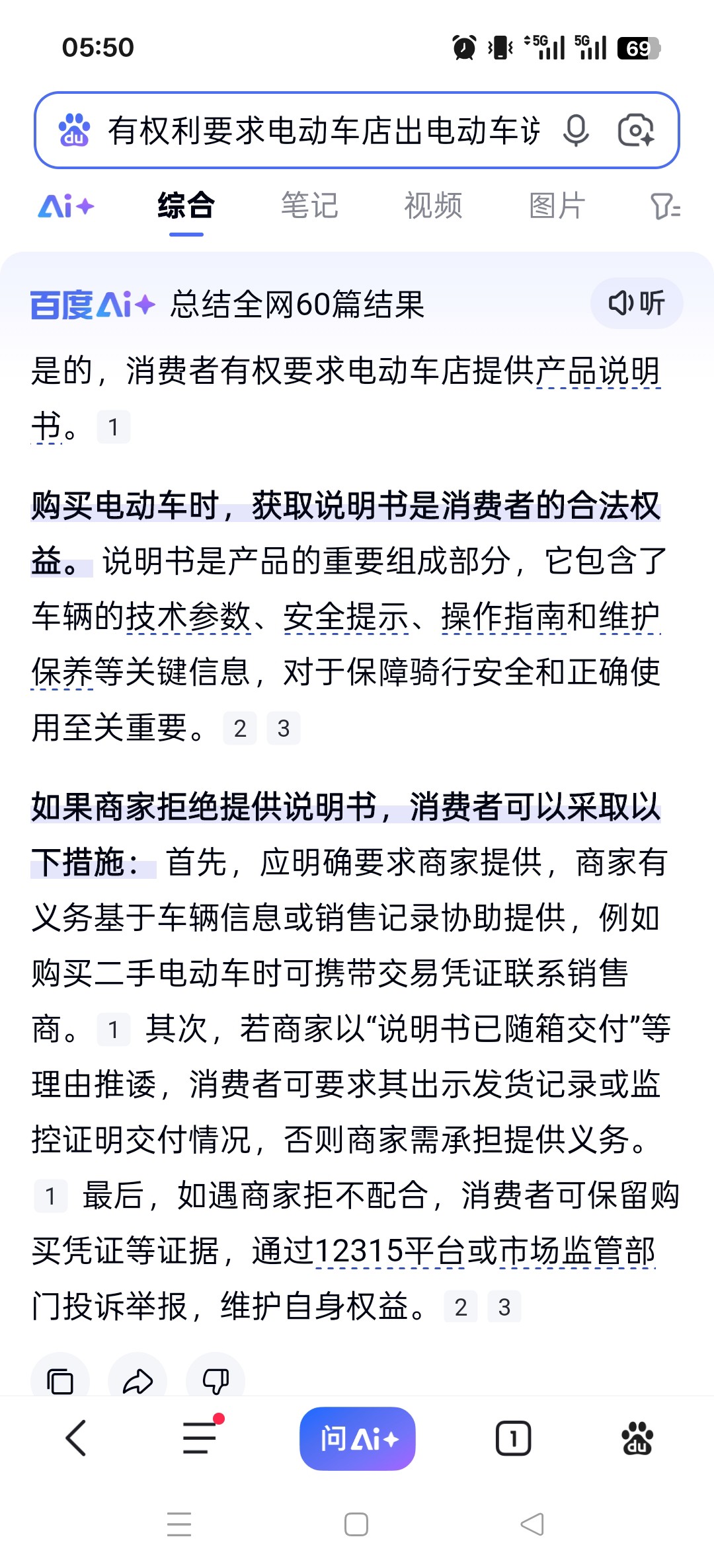Ask a question with 问Ai+ button
This screenshot has width=714, height=1568.
click(x=357, y=1438)
